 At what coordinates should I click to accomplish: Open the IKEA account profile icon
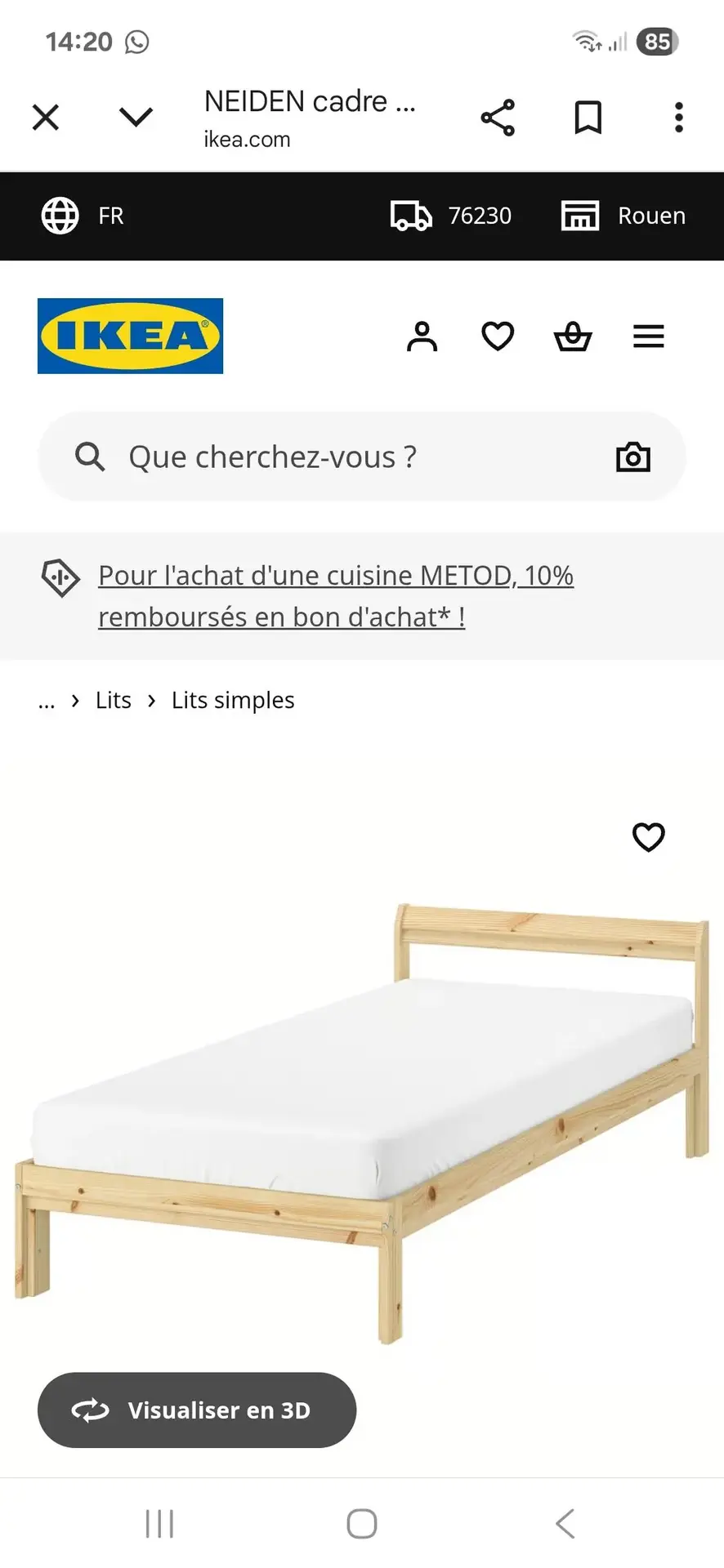pos(422,336)
